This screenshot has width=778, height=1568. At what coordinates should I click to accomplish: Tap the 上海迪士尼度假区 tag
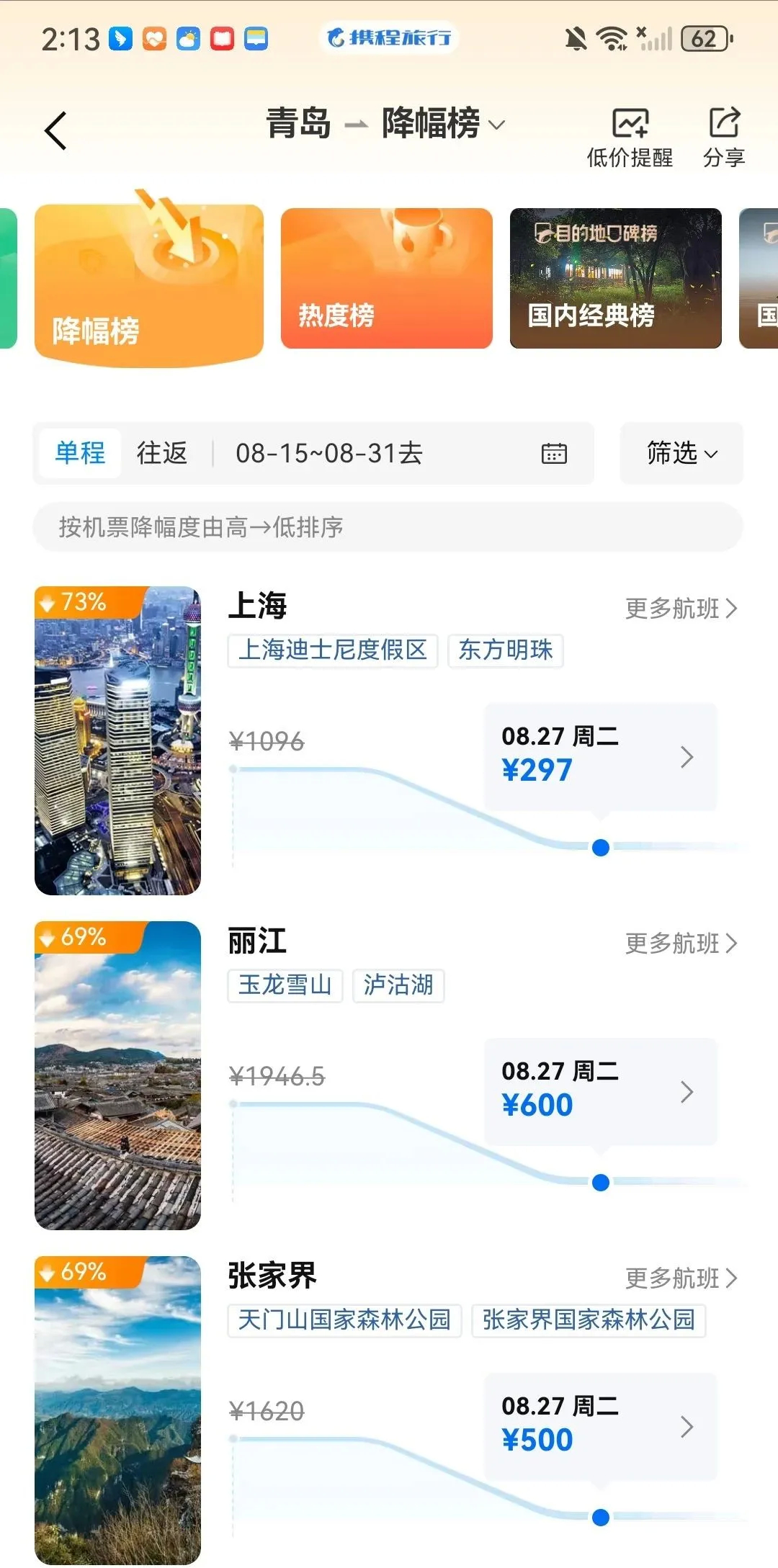(x=331, y=650)
